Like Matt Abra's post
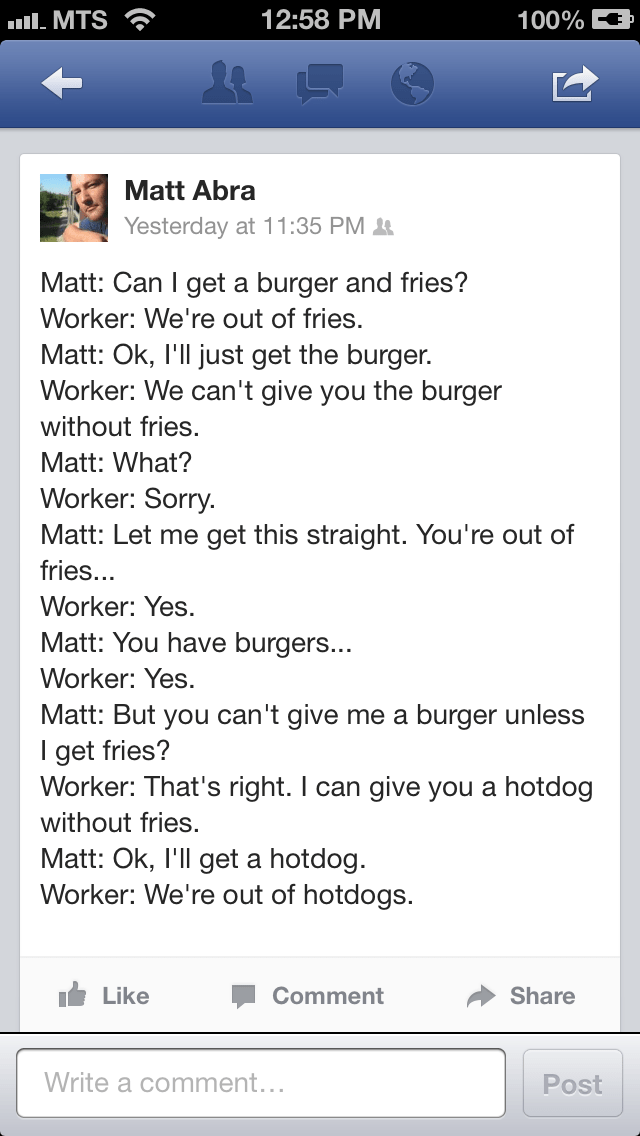 [x=104, y=995]
